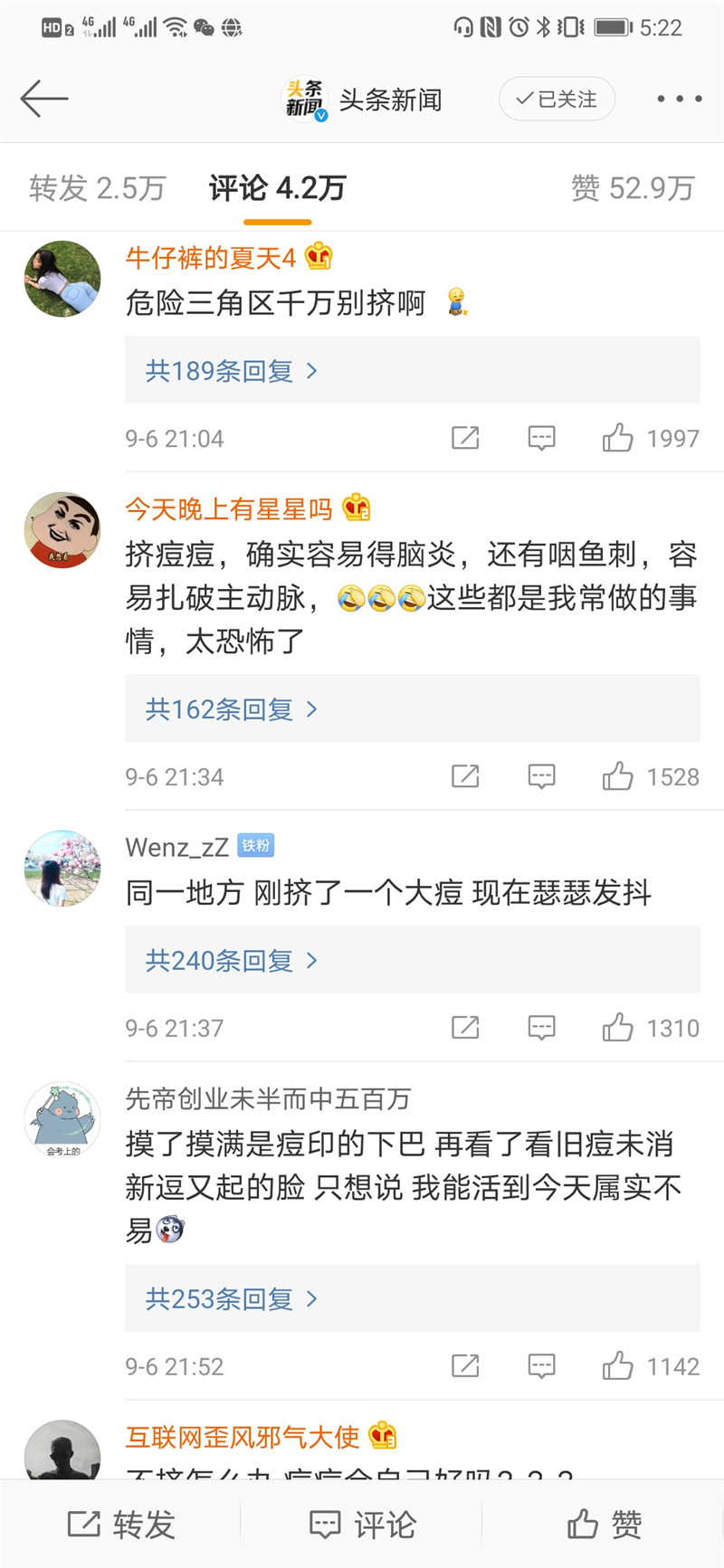Screen dimensions: 724x1568
Task: Switch to the 赞 52.9万 tab
Action: [x=633, y=188]
